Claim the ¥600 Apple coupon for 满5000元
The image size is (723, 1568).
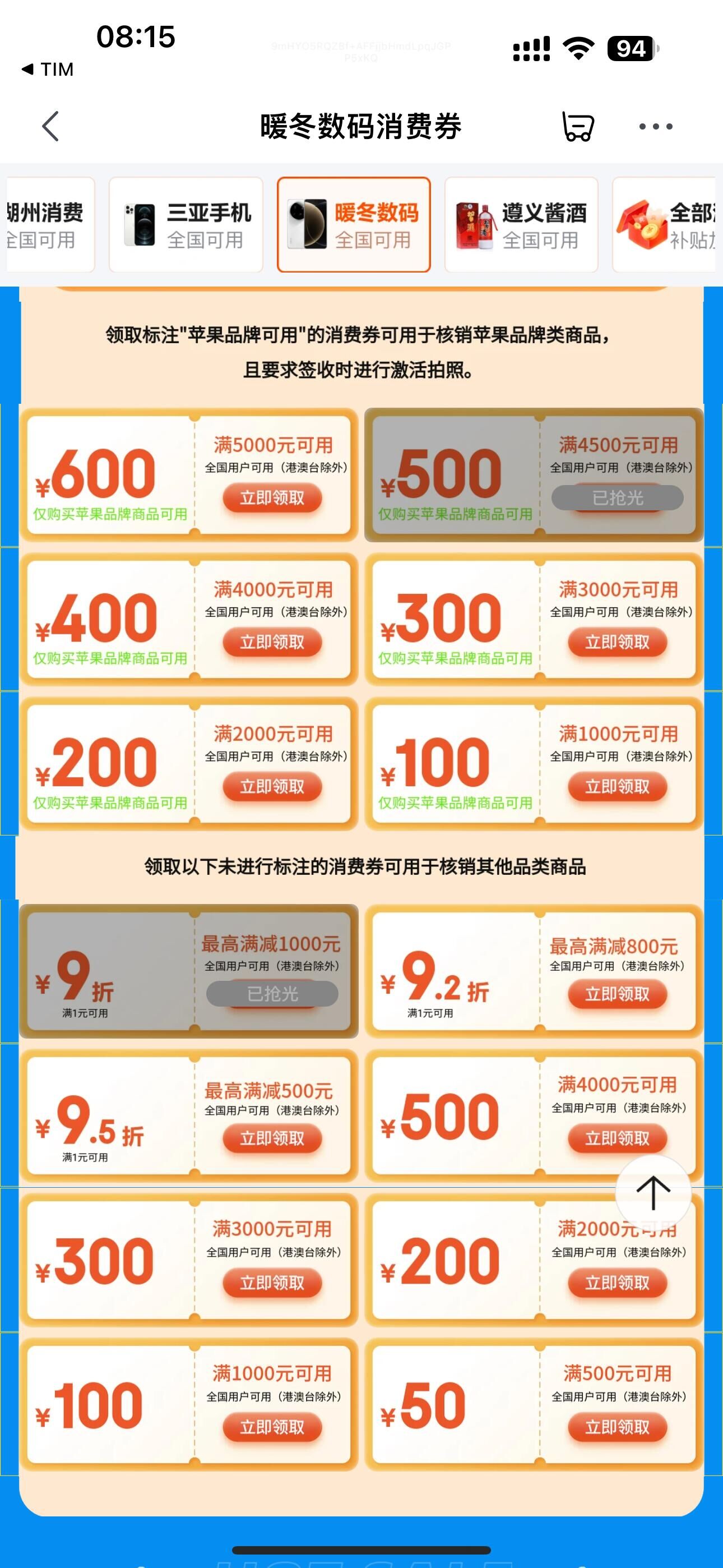[272, 498]
